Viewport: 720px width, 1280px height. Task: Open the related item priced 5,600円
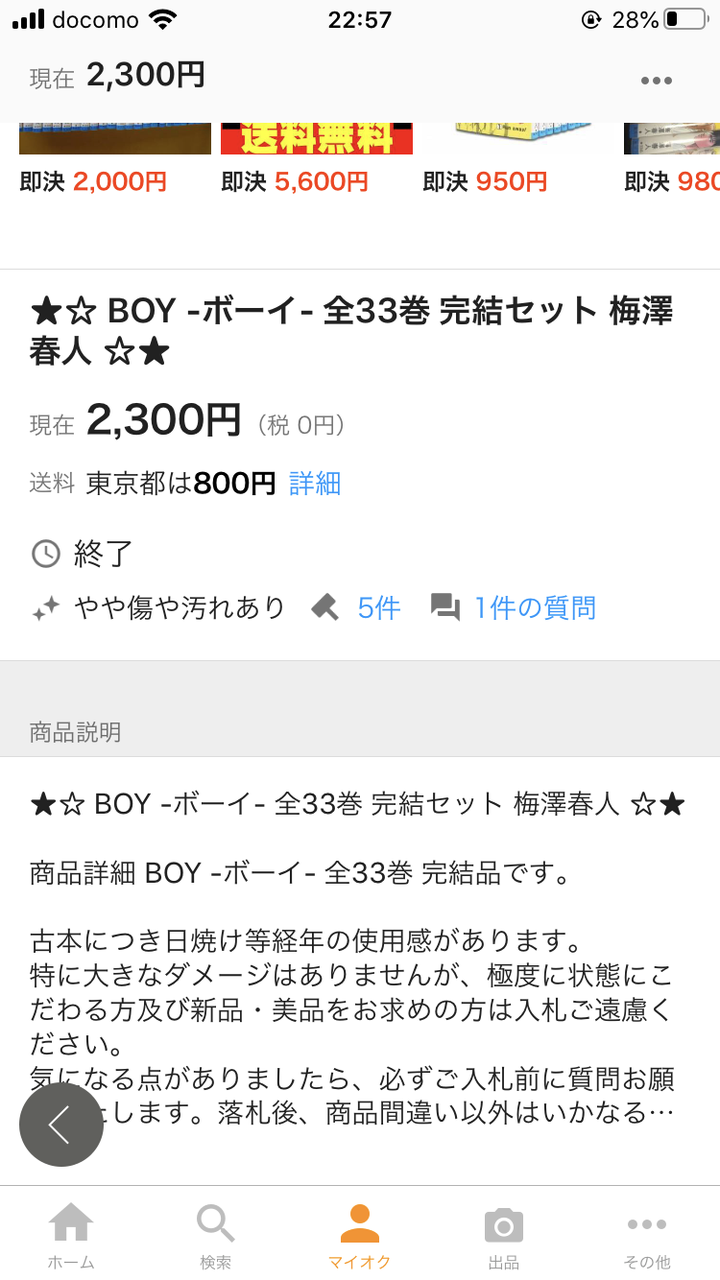pos(316,160)
